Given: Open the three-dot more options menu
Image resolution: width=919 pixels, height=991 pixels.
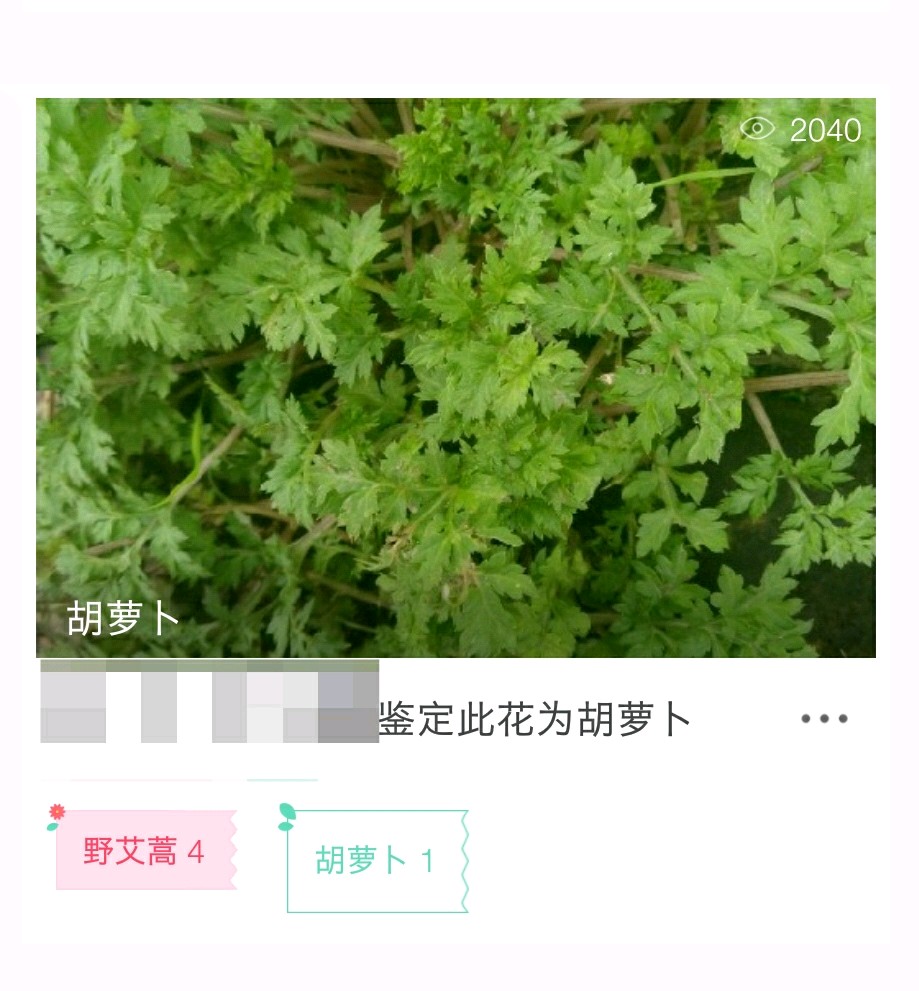Looking at the screenshot, I should (824, 719).
